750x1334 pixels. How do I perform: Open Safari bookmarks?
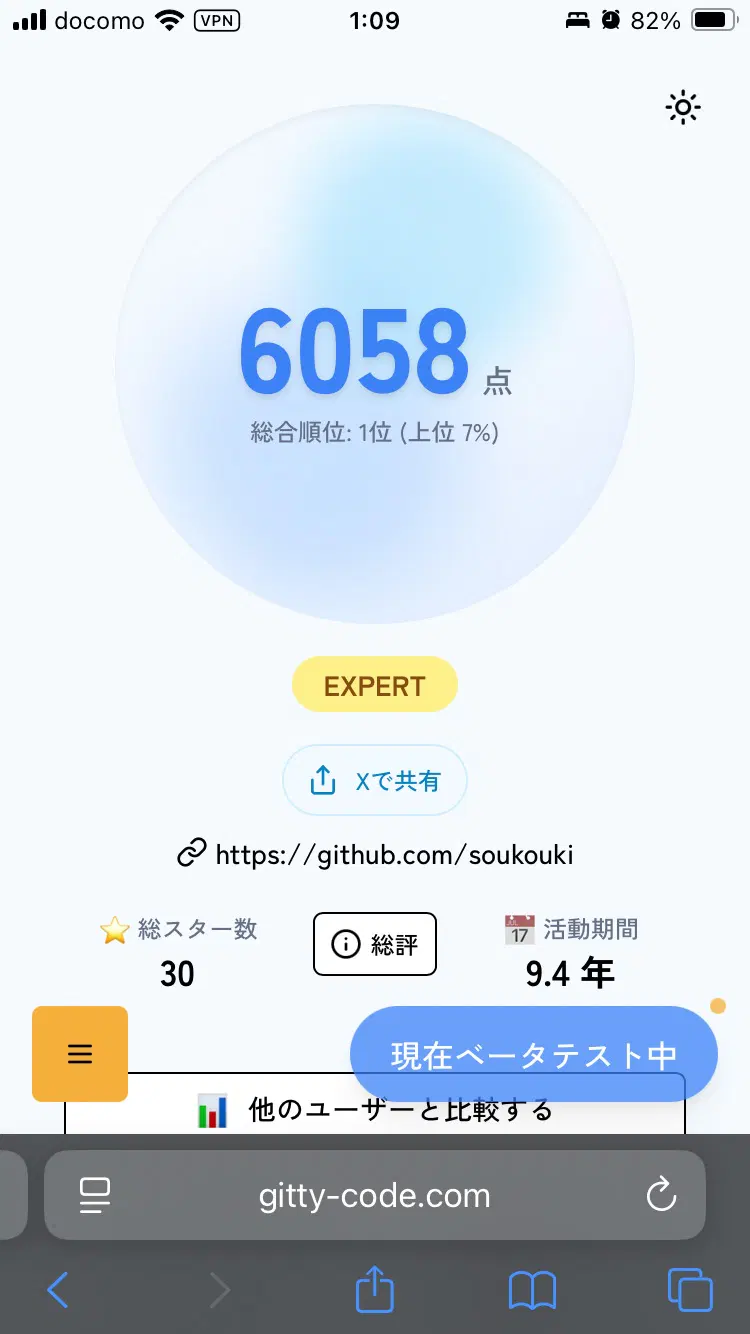(x=532, y=1290)
